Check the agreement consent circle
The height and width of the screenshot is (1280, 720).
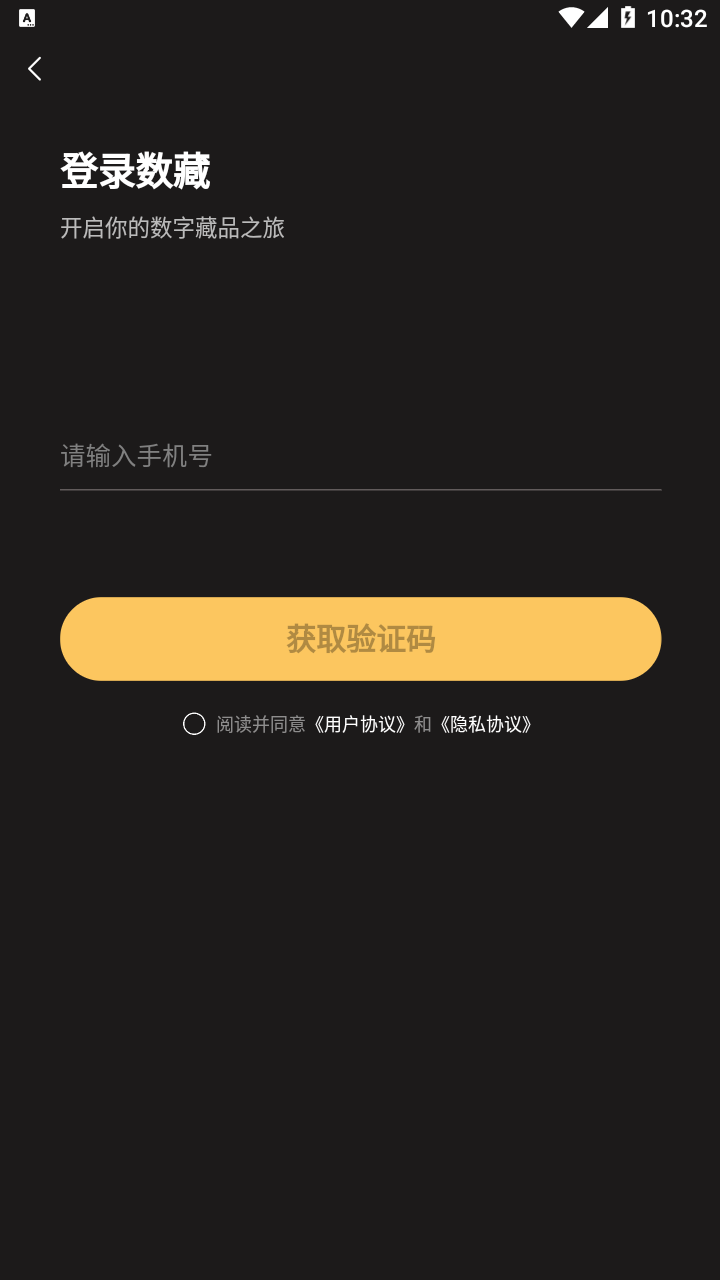point(194,724)
